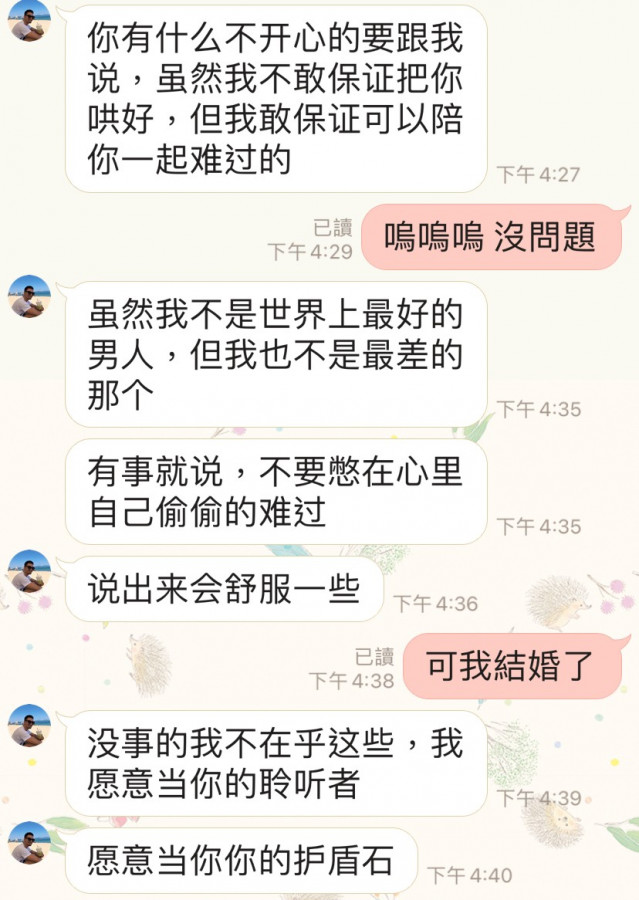View sender profile beside "说出来会舒服一些"
Image resolution: width=639 pixels, height=900 pixels.
tap(29, 571)
